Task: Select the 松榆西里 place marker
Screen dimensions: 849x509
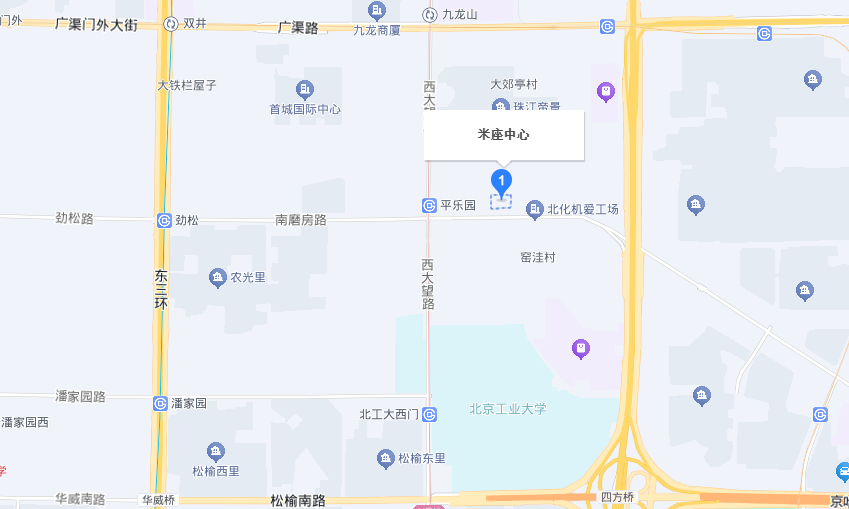Action: click(x=215, y=451)
